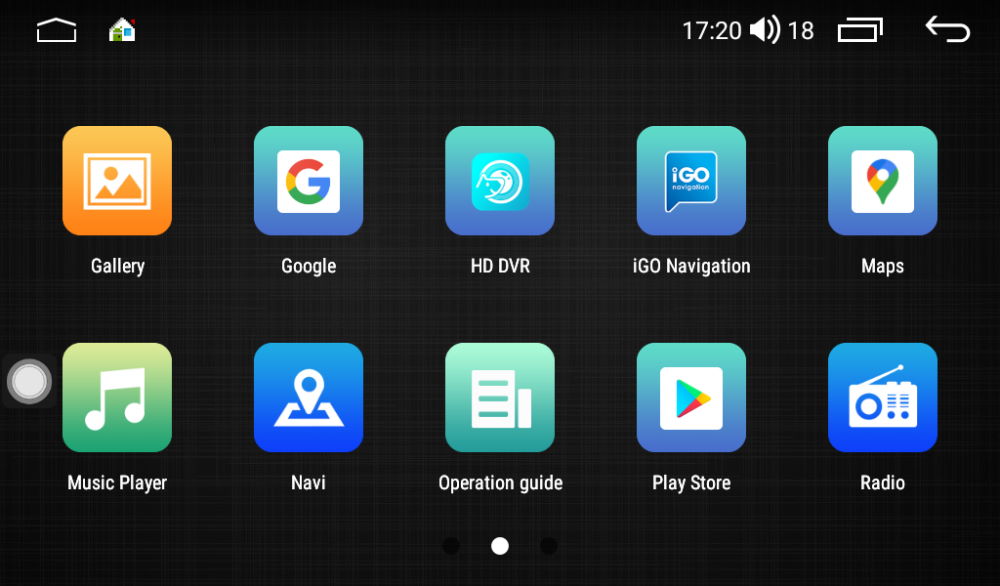Go back using the return arrow
This screenshot has height=586, width=1000.
click(947, 30)
